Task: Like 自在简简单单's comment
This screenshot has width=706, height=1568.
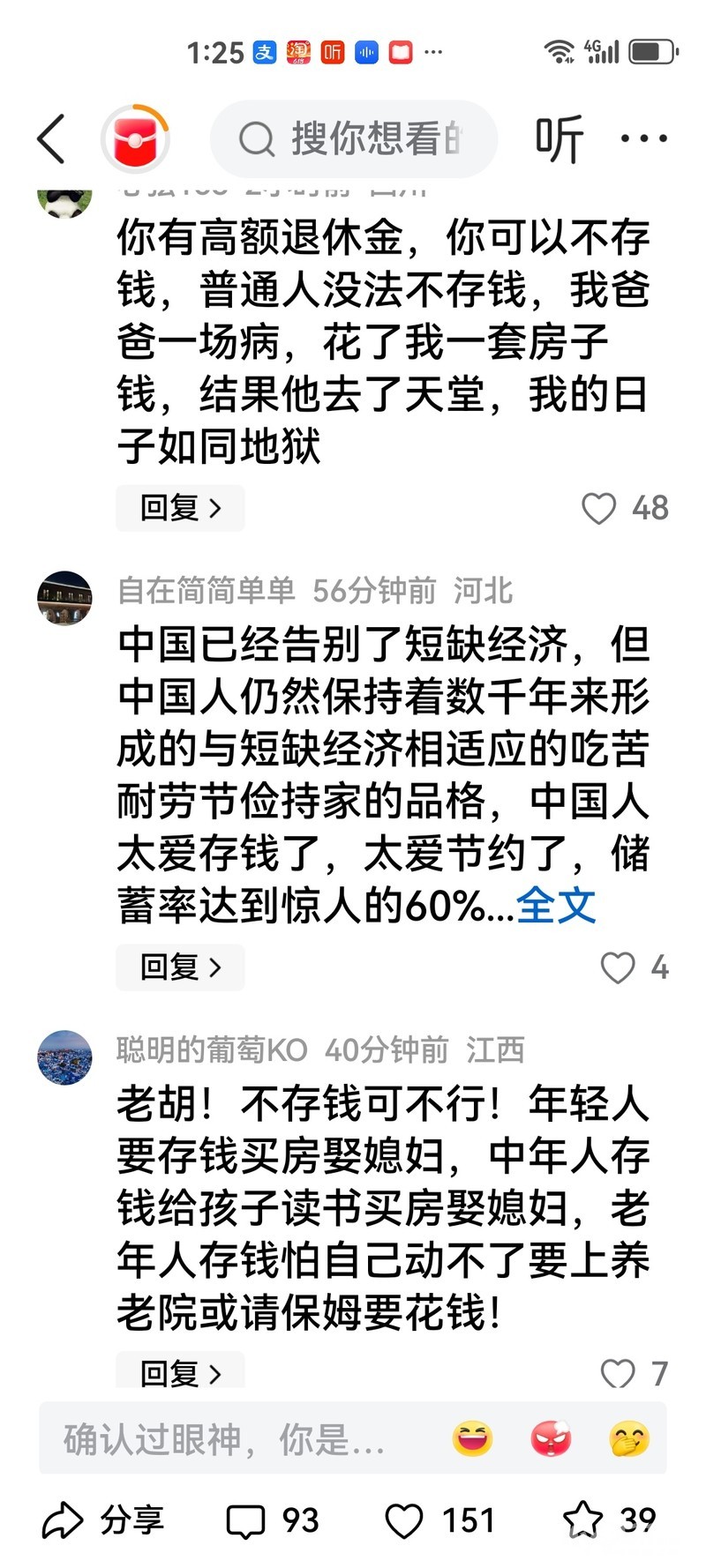Action: coord(618,967)
